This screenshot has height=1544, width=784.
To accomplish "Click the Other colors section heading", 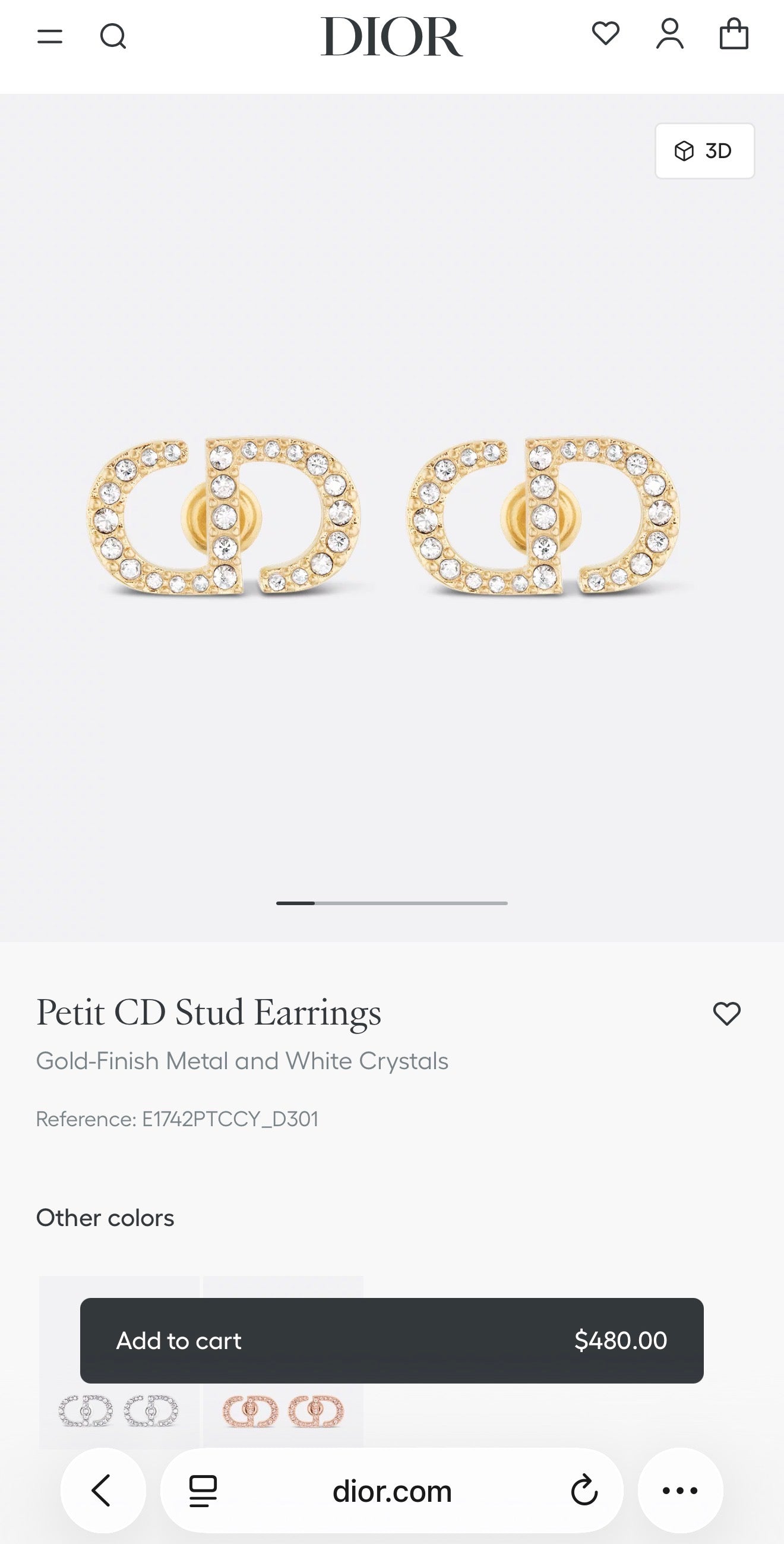I will coord(105,1217).
